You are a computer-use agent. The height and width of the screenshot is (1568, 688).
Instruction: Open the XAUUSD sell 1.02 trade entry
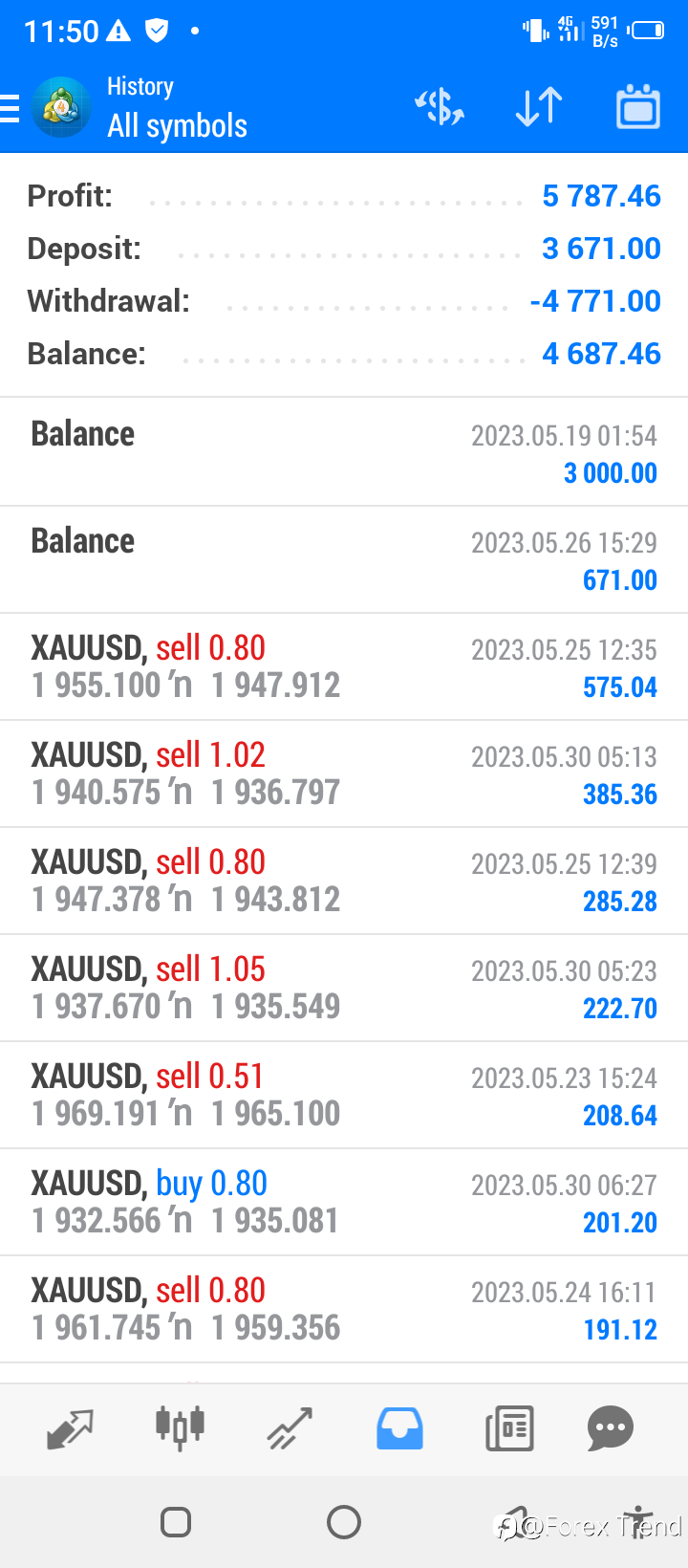coord(344,773)
